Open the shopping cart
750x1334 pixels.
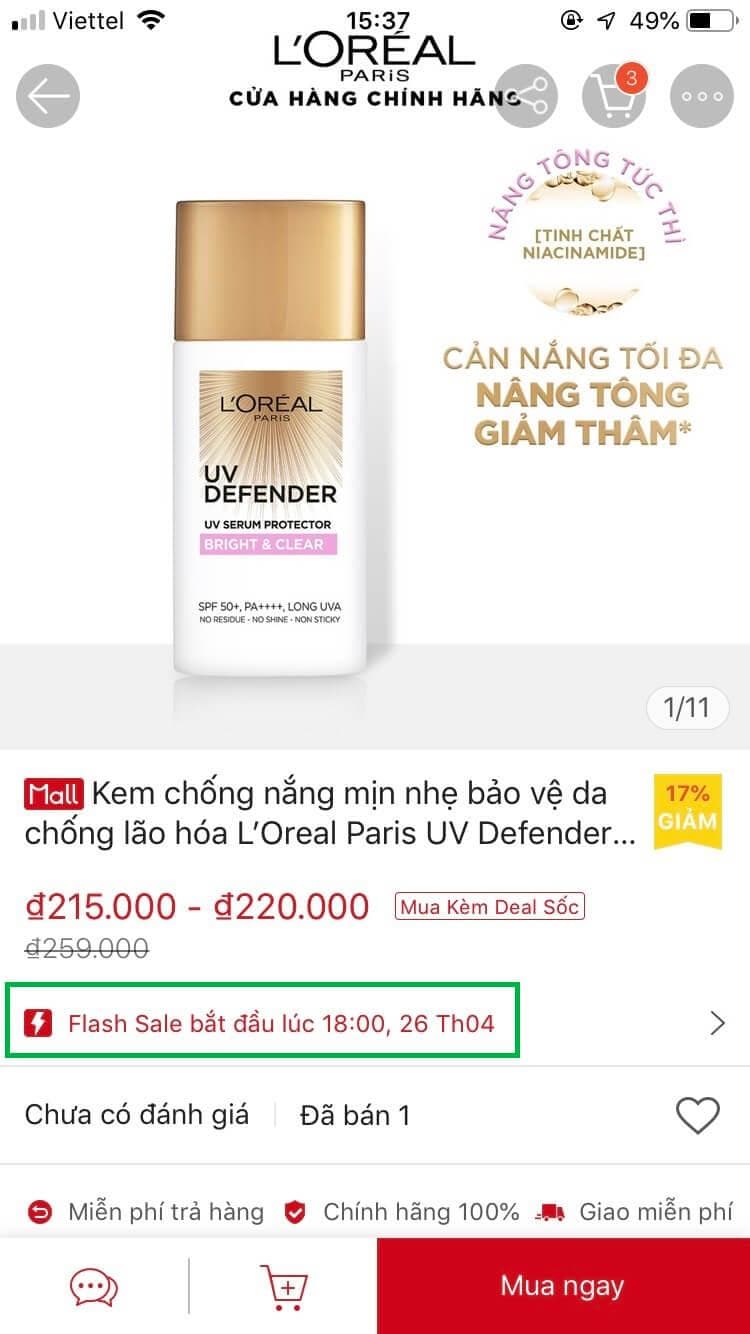point(613,96)
